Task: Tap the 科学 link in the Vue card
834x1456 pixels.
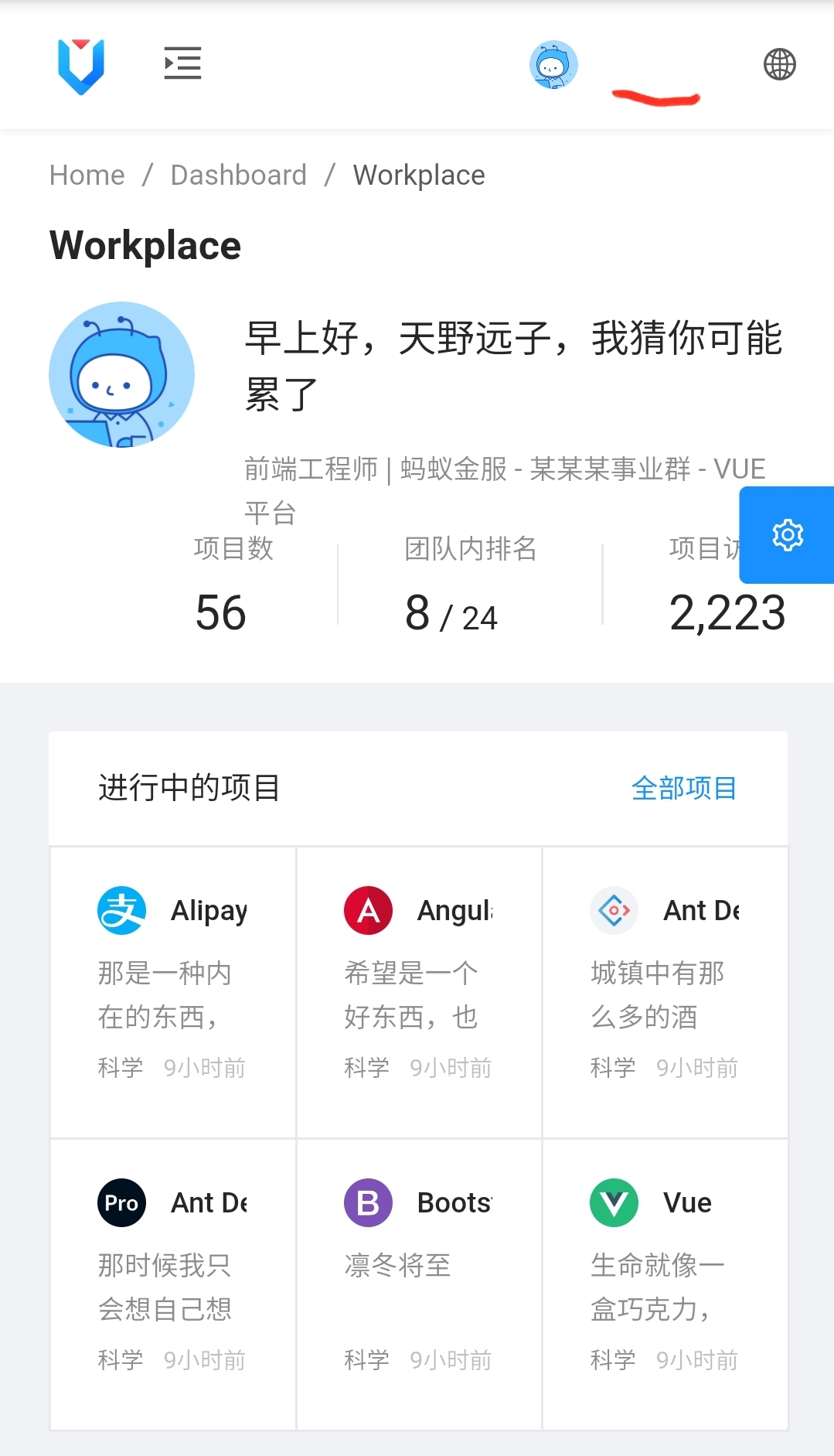Action: tap(613, 1360)
